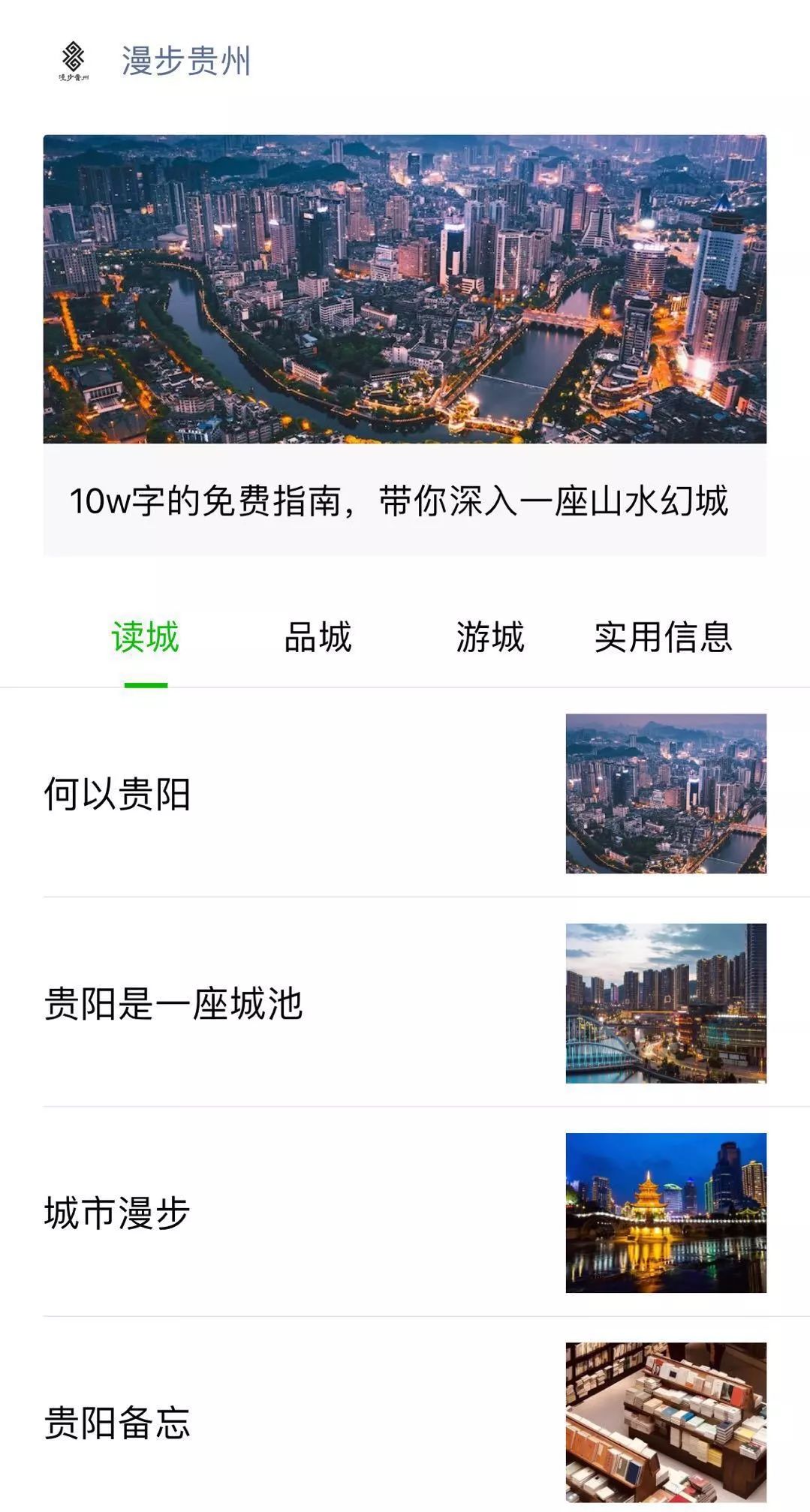The width and height of the screenshot is (810, 1512).
Task: Switch to the 品城 tab
Action: pyautogui.click(x=318, y=636)
